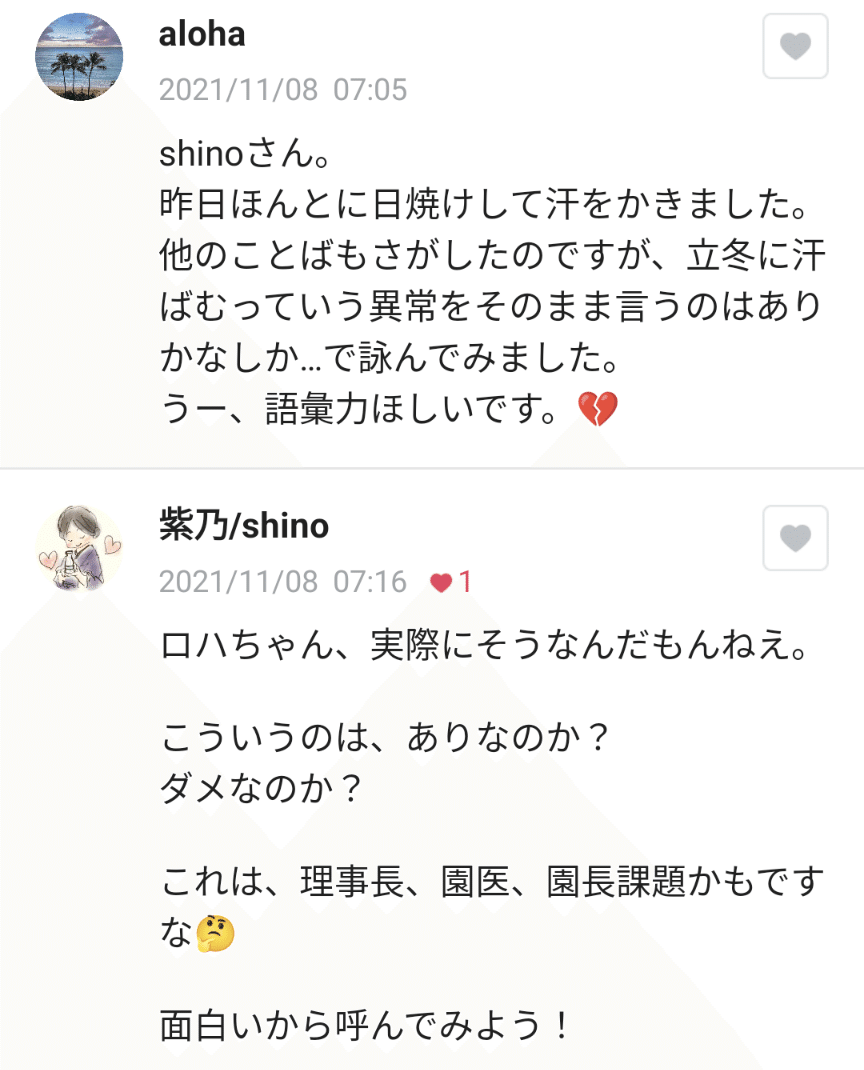Tap the palm tree avatar image
864x1070 pixels.
[x=80, y=56]
